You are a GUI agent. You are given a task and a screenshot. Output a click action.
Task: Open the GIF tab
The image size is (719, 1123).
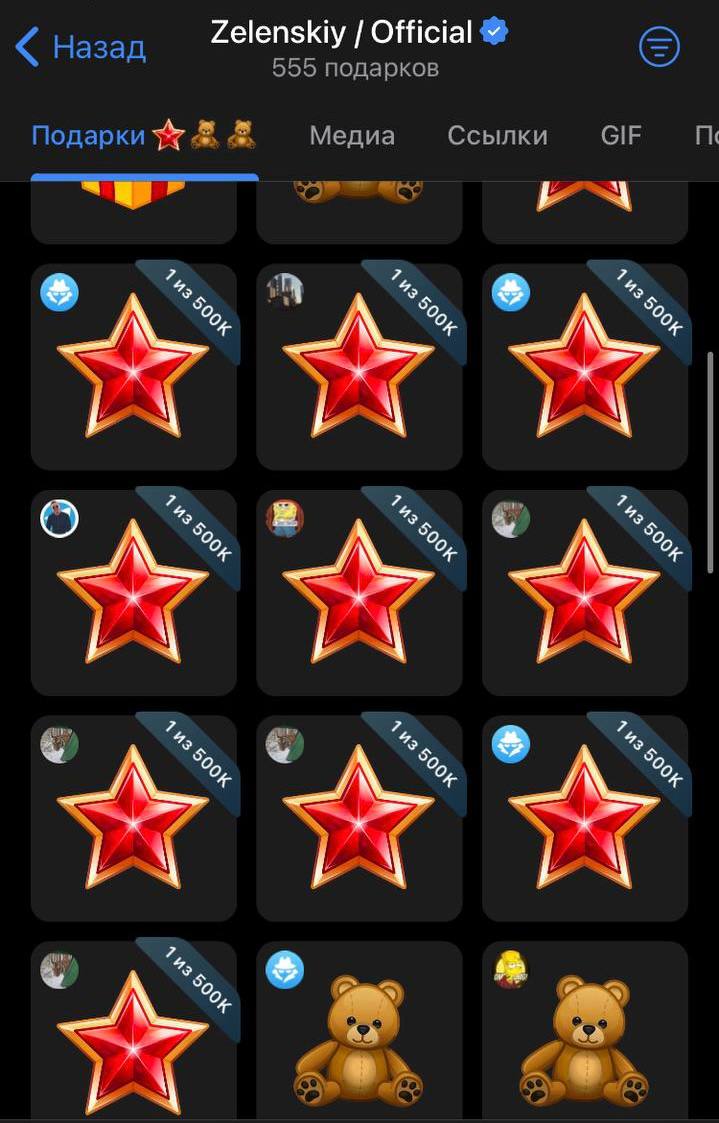(621, 136)
